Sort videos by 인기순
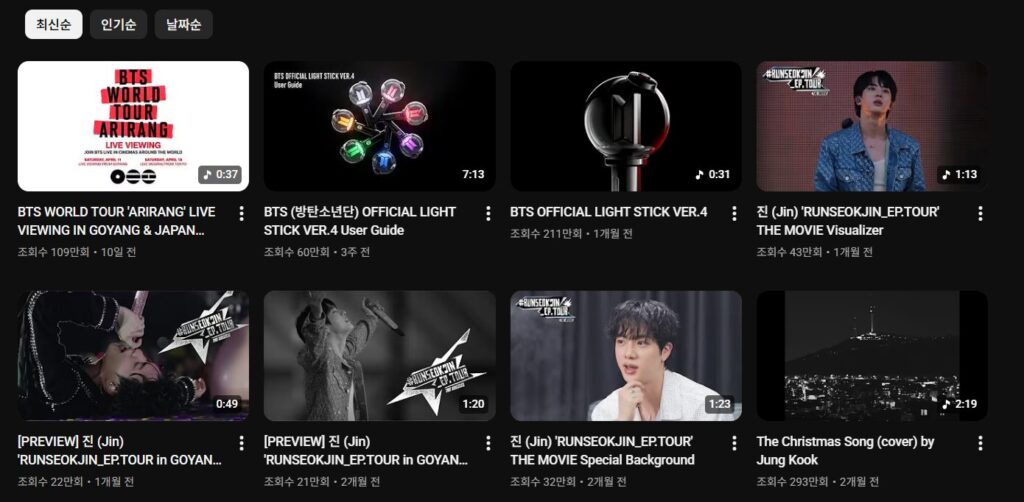Image resolution: width=1024 pixels, height=502 pixels. coord(118,25)
